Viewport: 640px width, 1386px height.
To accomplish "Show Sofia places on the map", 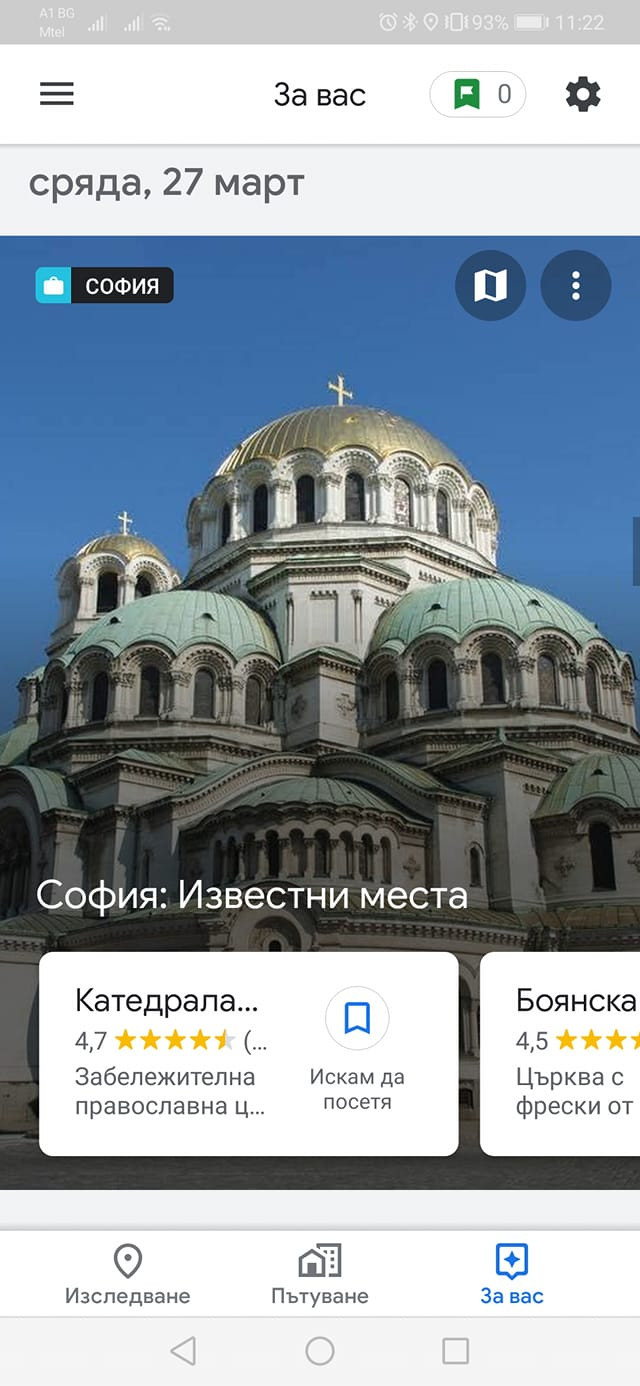I will click(x=490, y=285).
